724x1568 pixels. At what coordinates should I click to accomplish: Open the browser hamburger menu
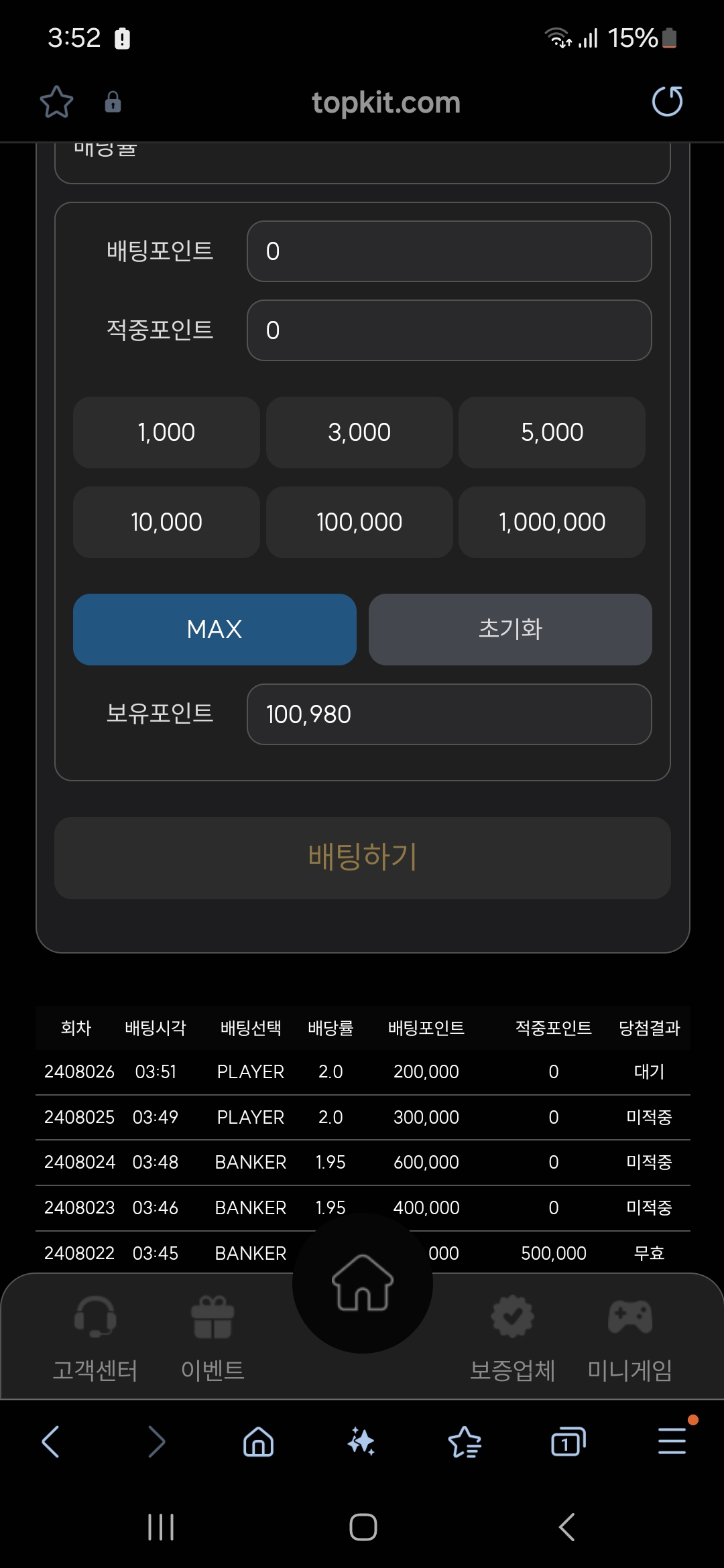(672, 1441)
